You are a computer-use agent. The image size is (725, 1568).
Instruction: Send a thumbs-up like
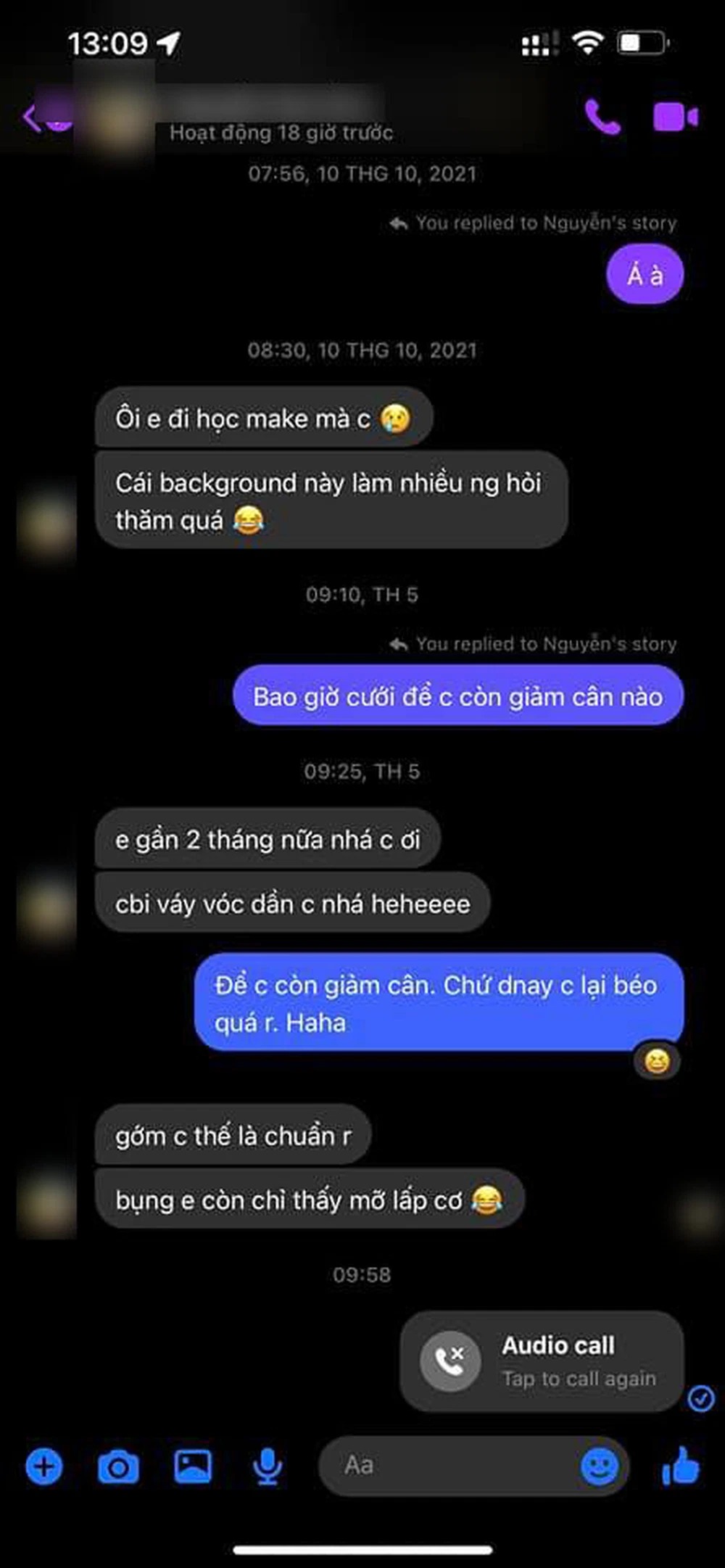[x=681, y=1466]
